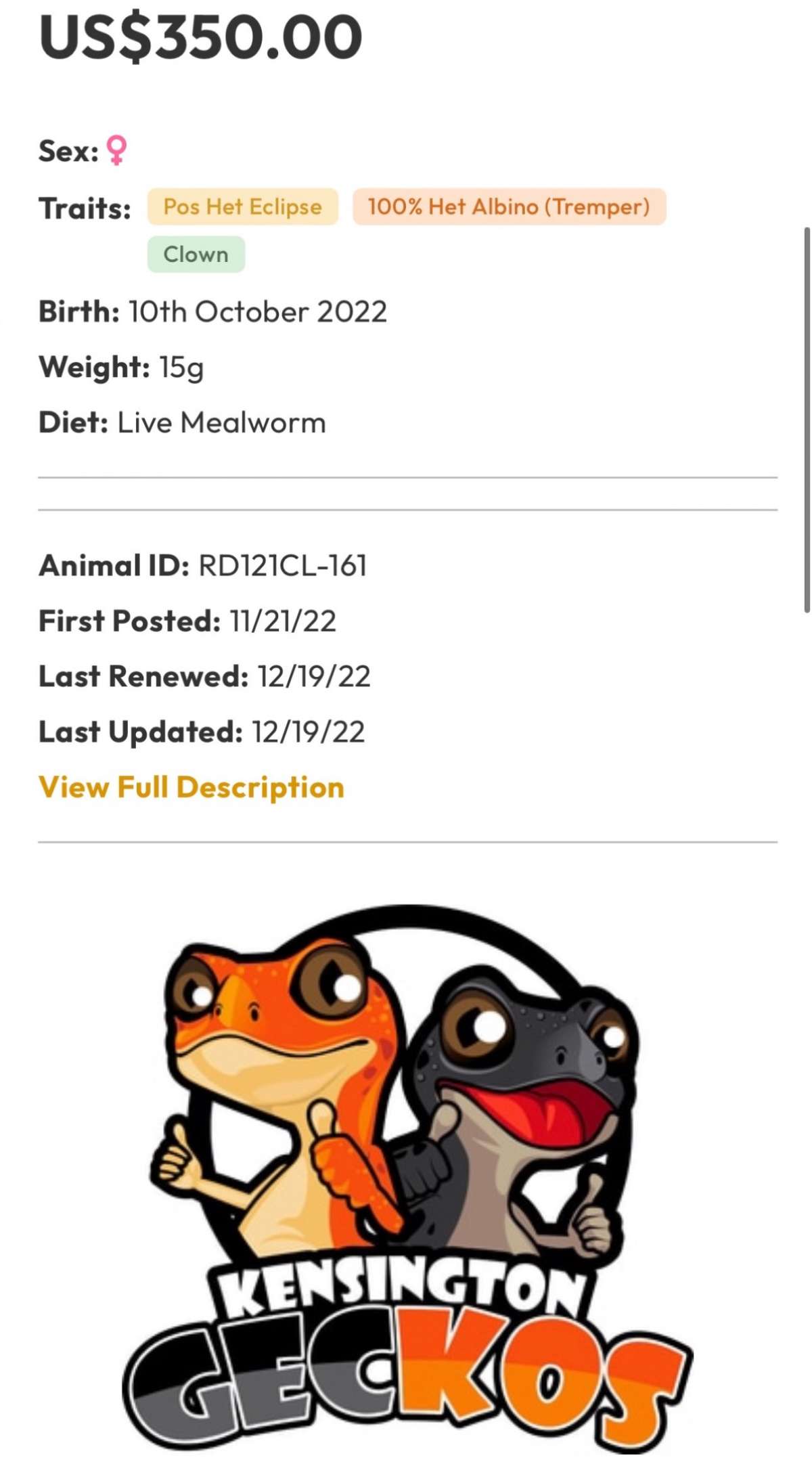Select the Pos Het Eclipse trait chip
This screenshot has height=1462, width=812.
point(242,206)
